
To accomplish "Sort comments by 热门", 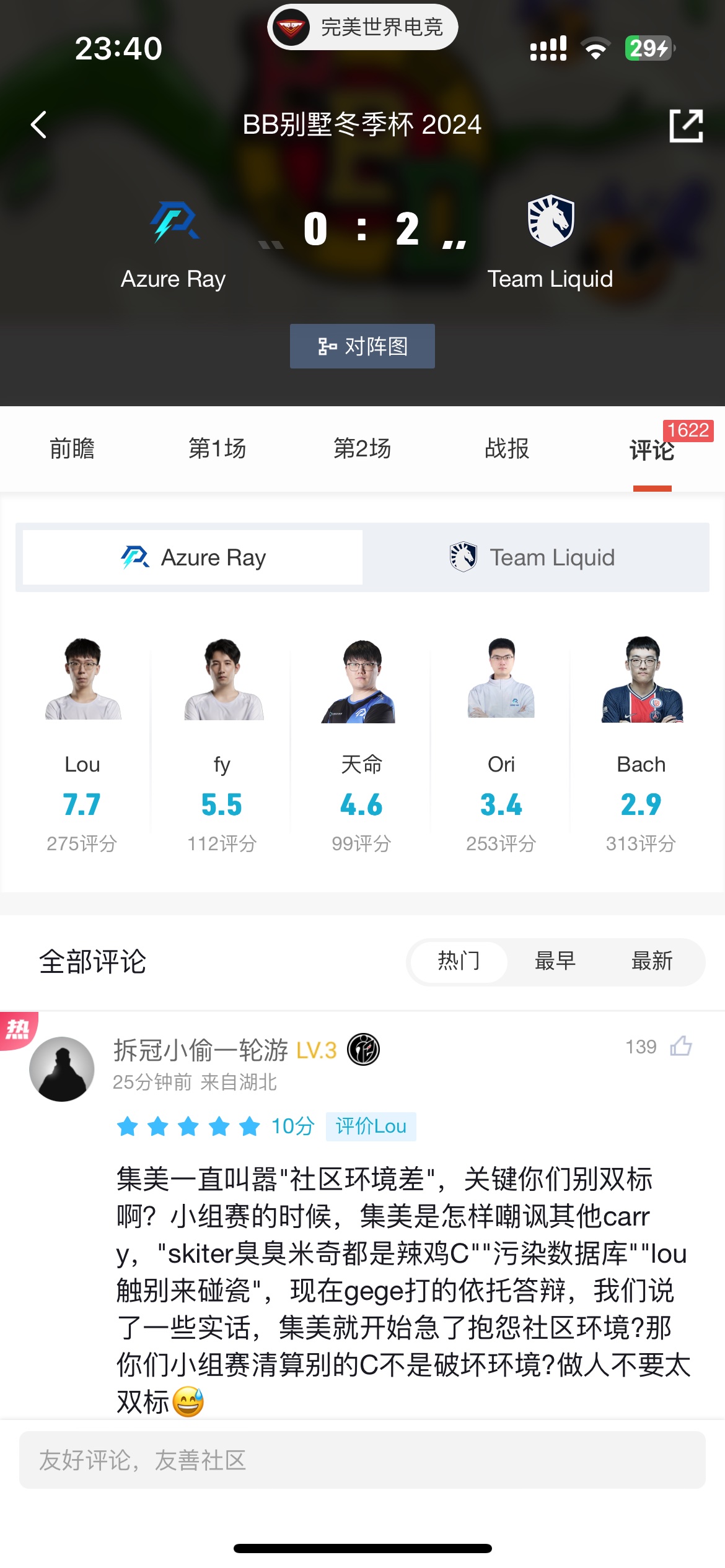I will [459, 962].
